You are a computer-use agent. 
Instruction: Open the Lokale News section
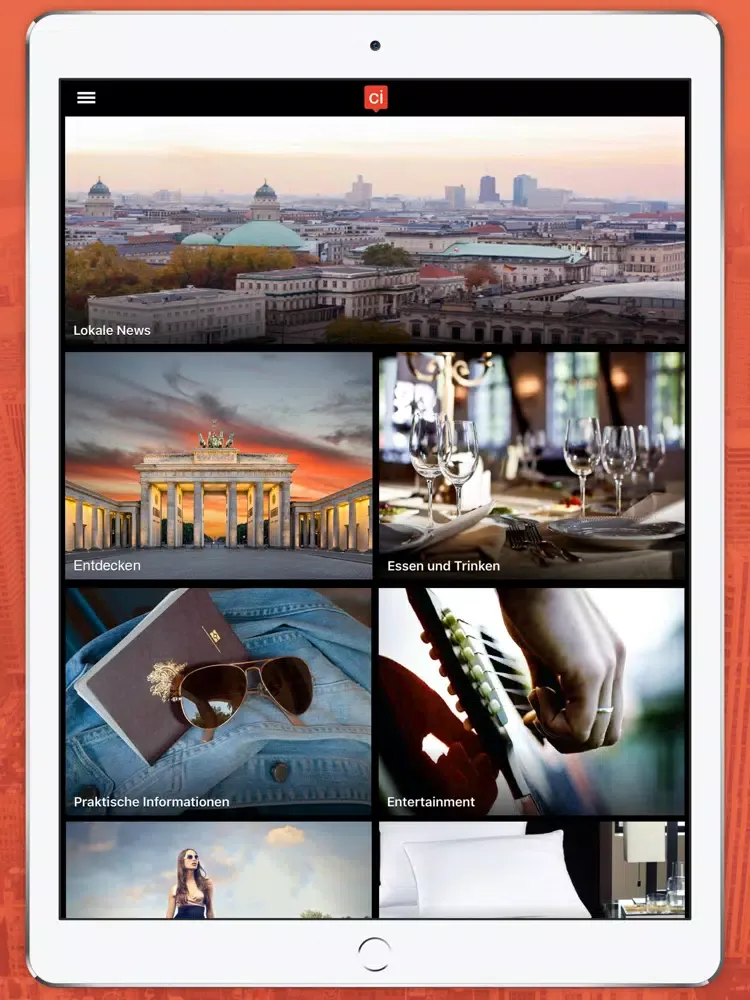pos(375,230)
